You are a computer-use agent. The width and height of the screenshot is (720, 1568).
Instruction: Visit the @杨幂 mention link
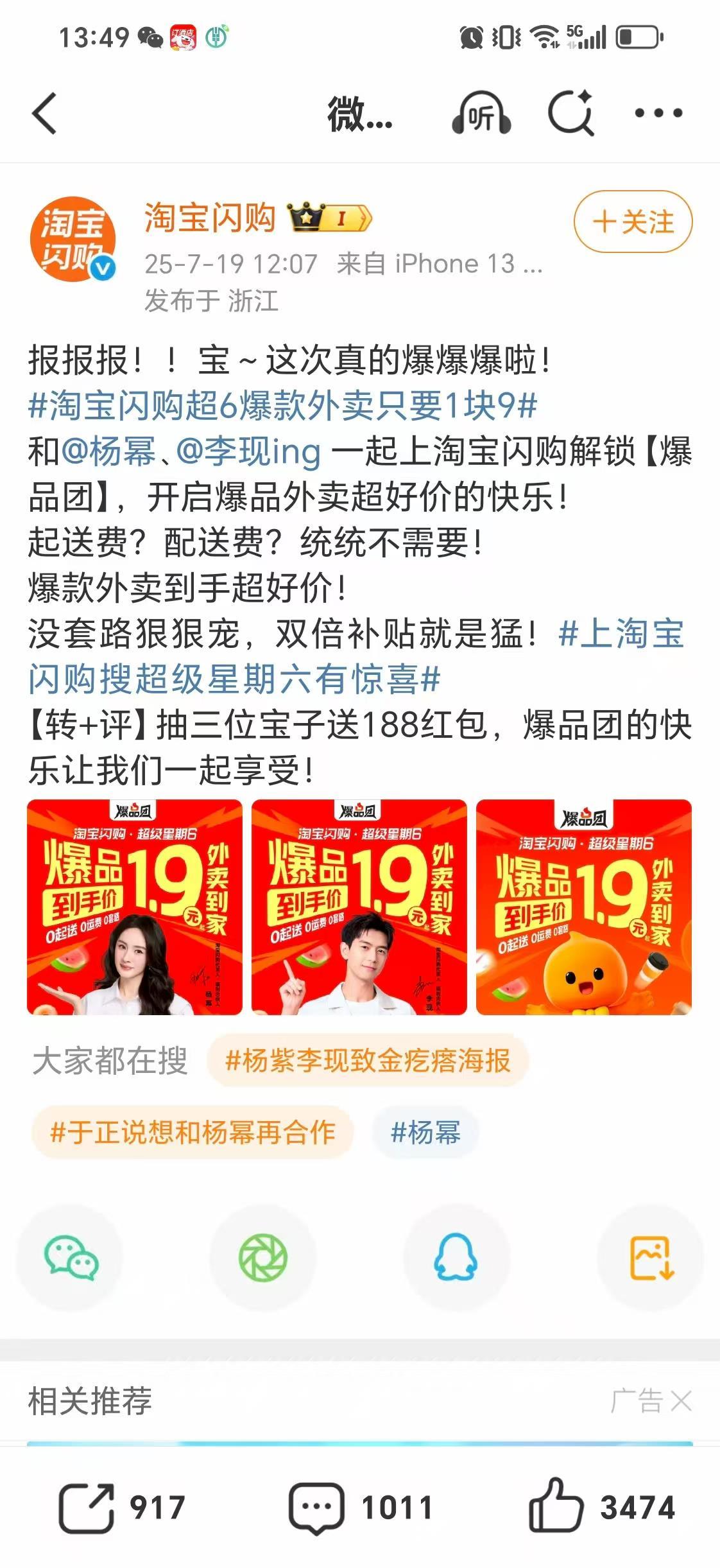pyautogui.click(x=109, y=451)
